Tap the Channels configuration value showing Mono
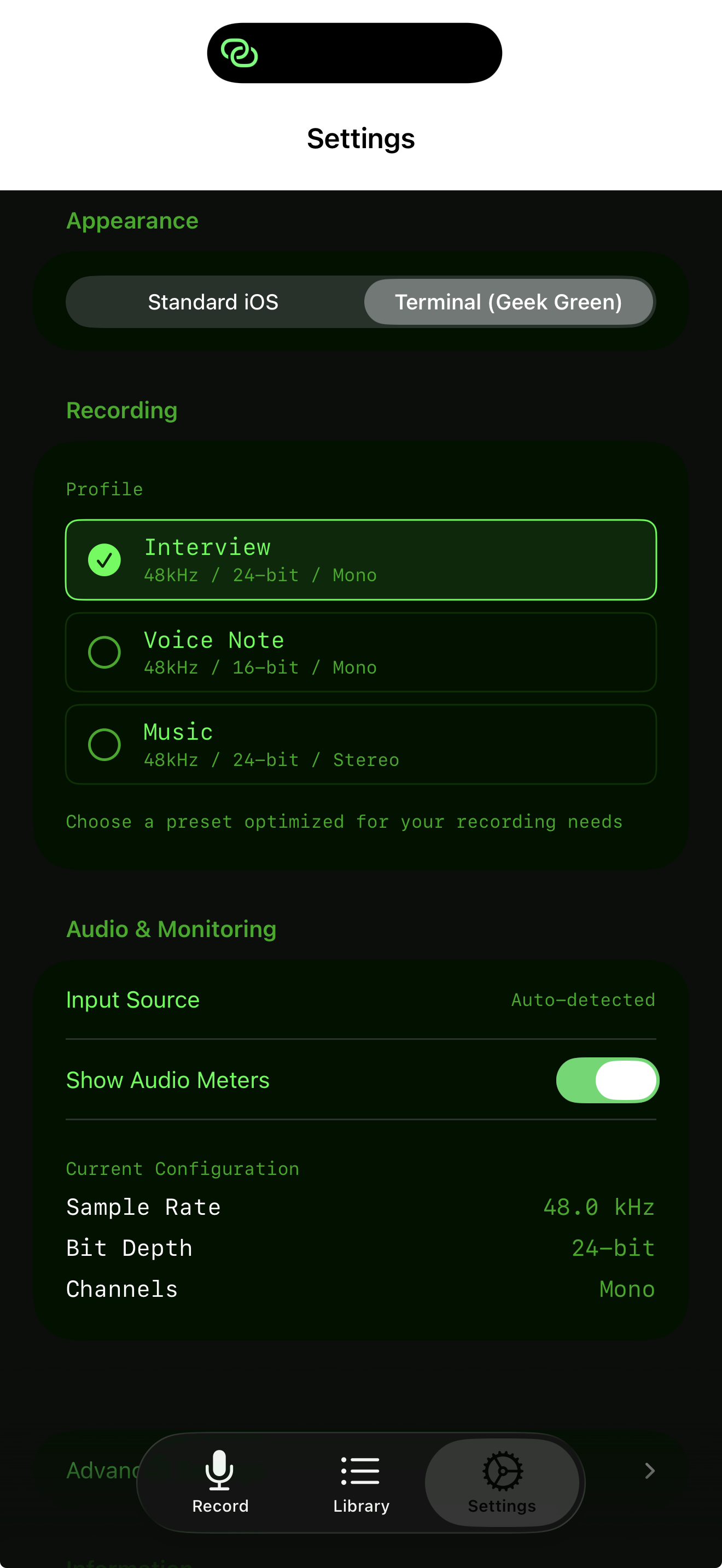Image resolution: width=722 pixels, height=1568 pixels. point(626,1289)
